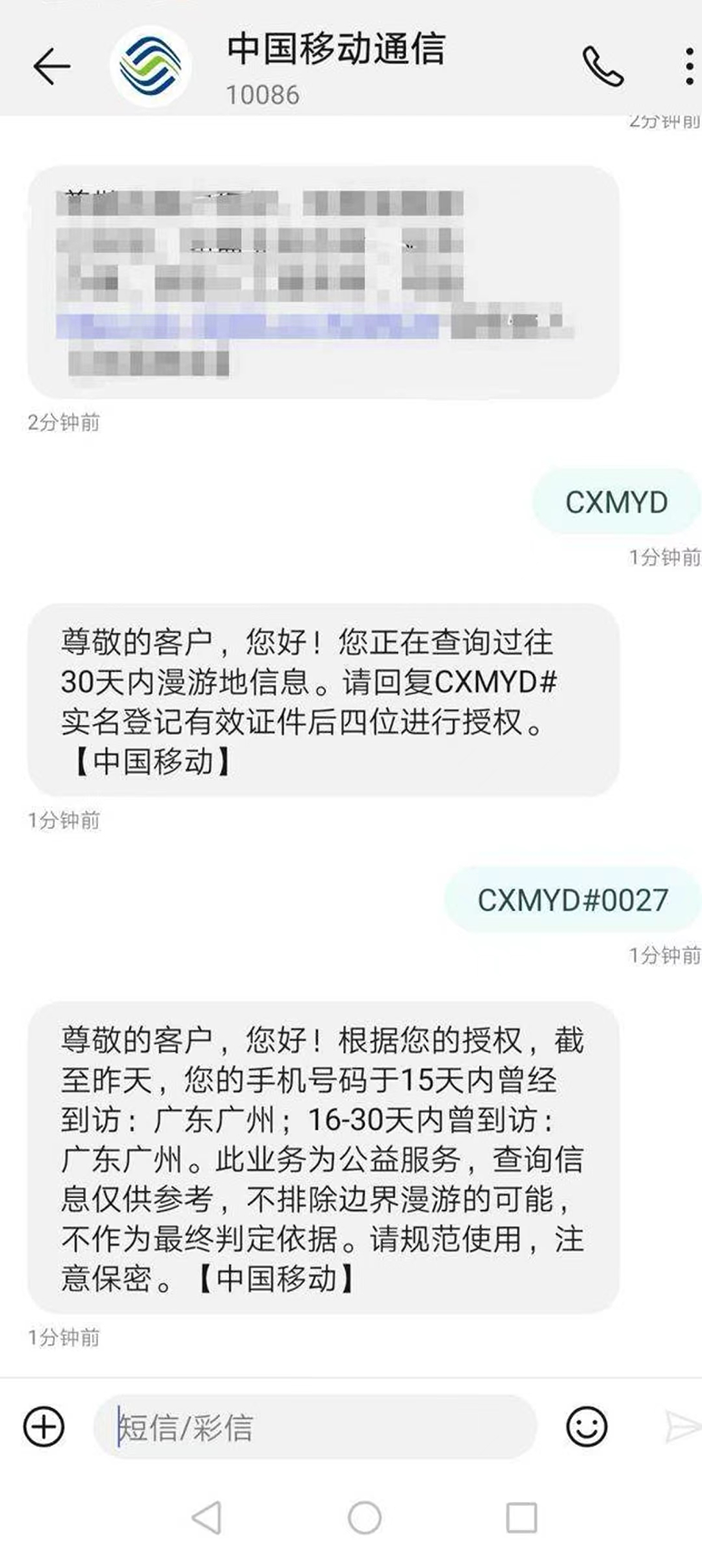
Task: Call 中国移动通信 with the phone icon
Action: [603, 67]
